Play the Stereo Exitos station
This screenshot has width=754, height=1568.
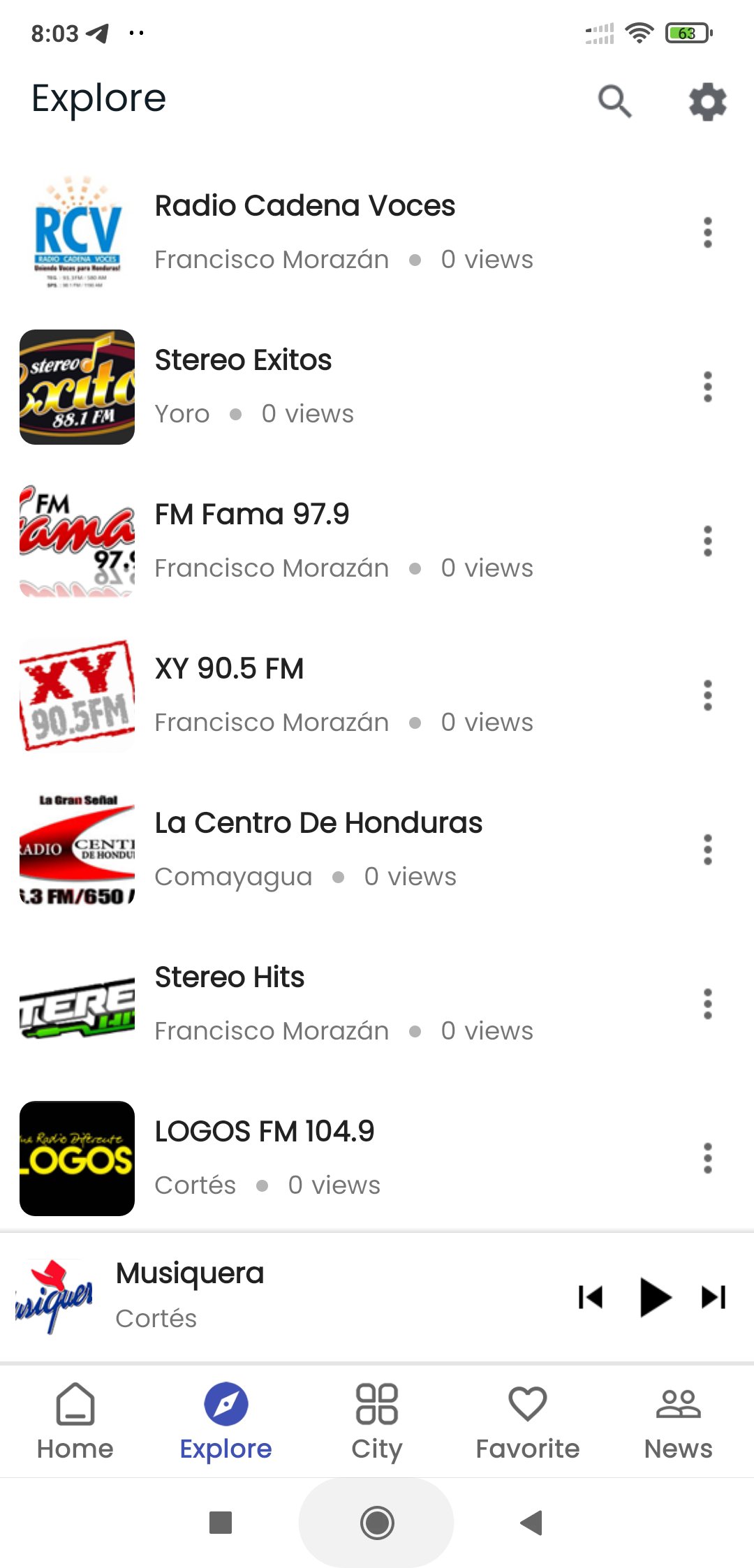(243, 386)
